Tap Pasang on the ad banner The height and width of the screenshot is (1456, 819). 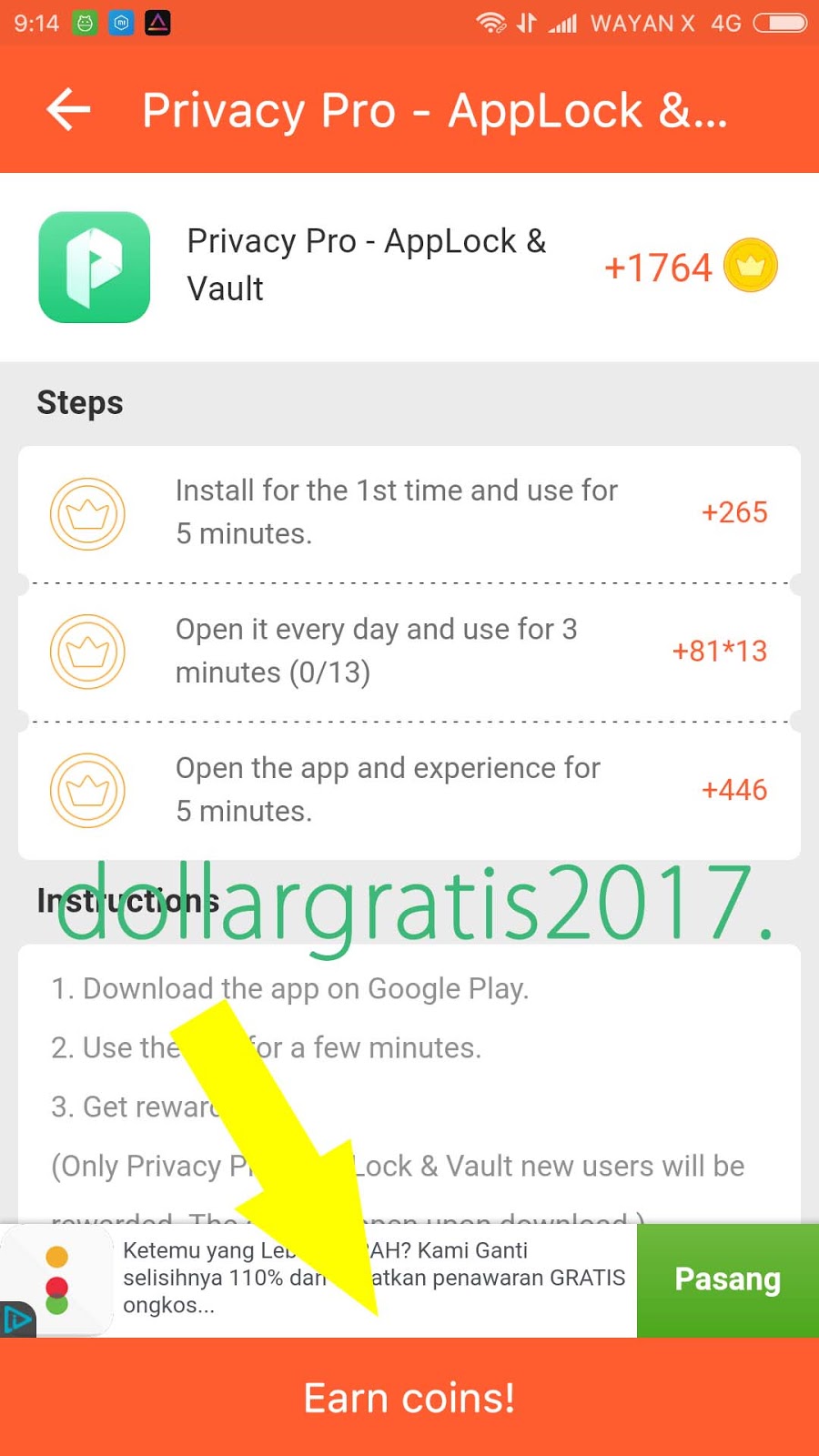tap(727, 1279)
